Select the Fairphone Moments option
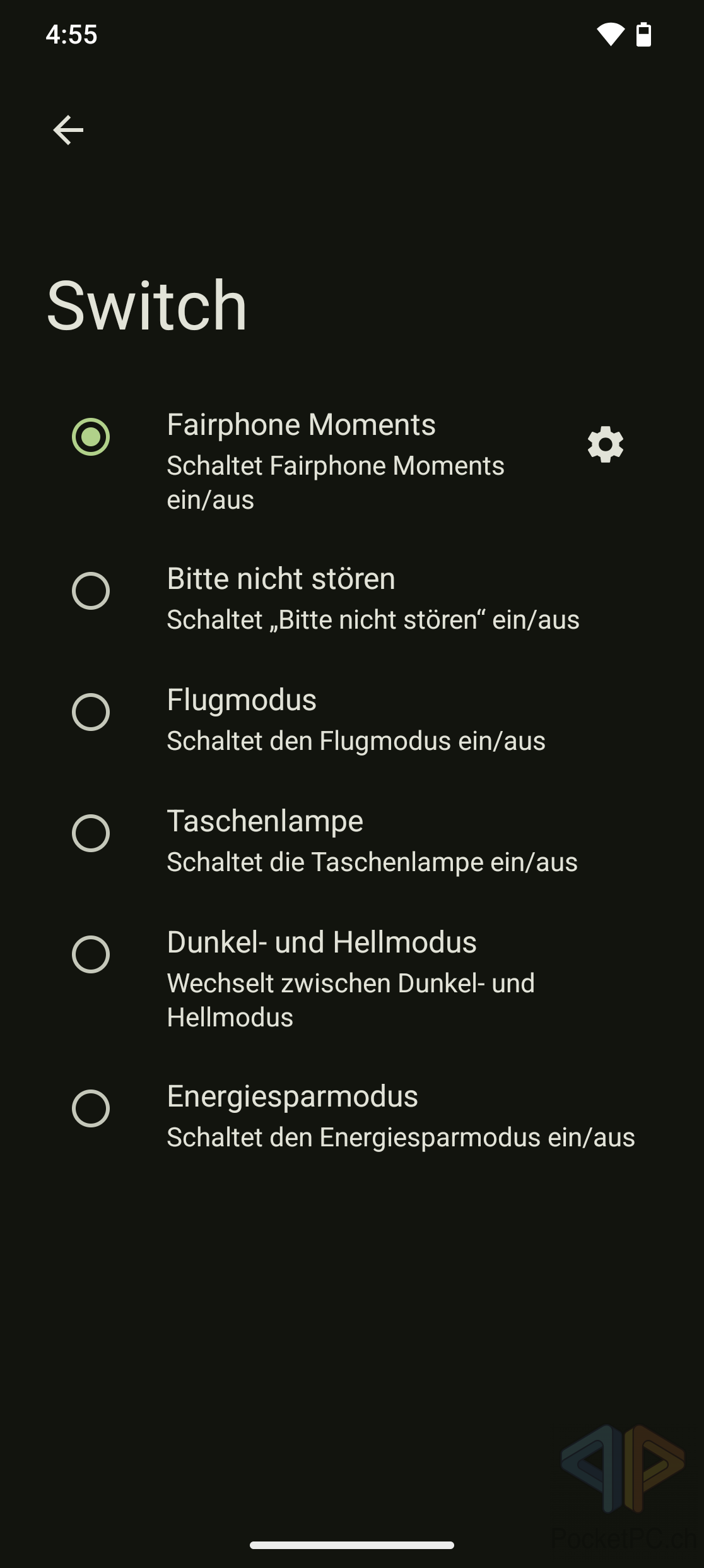704x1568 pixels. pyautogui.click(x=91, y=437)
